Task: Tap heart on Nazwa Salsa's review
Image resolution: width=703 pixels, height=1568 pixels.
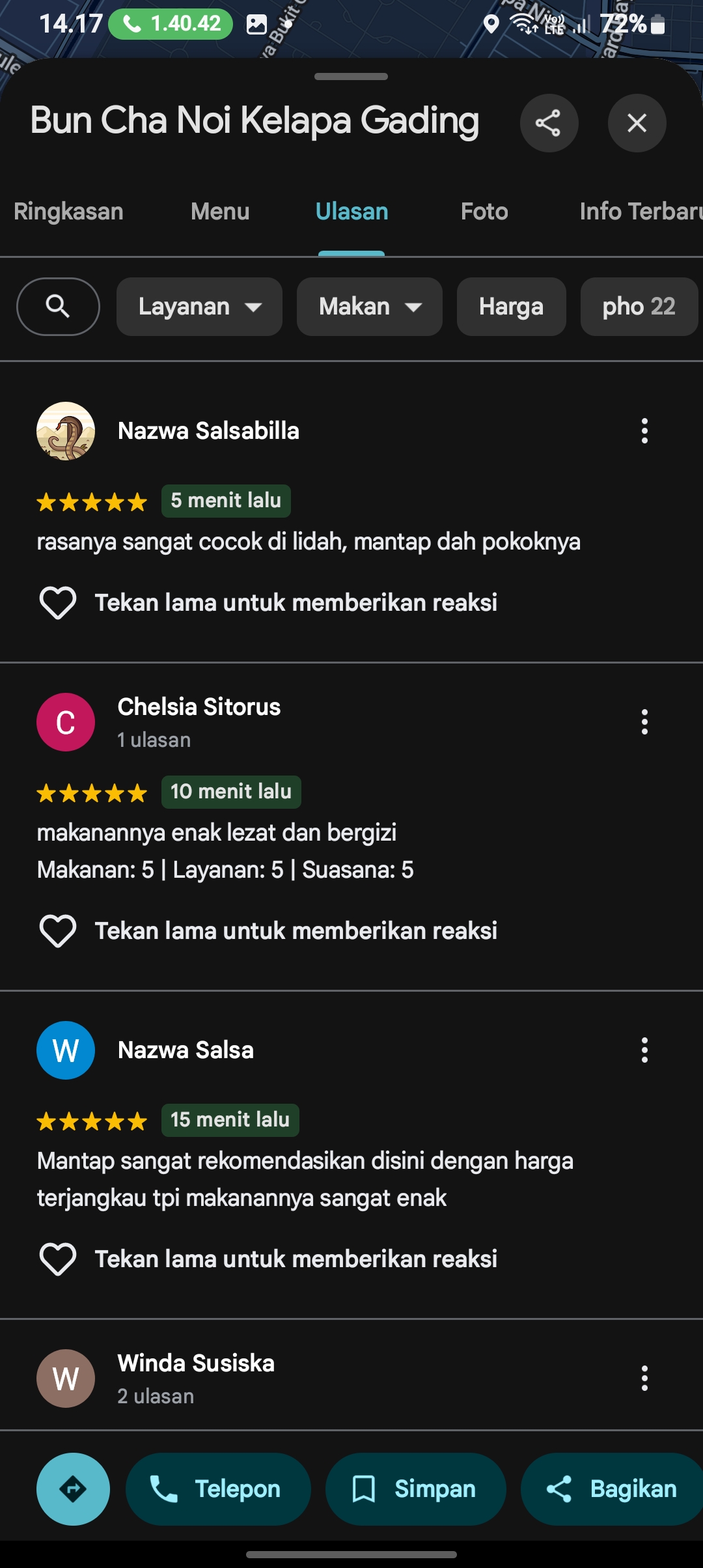Action: tap(58, 1259)
